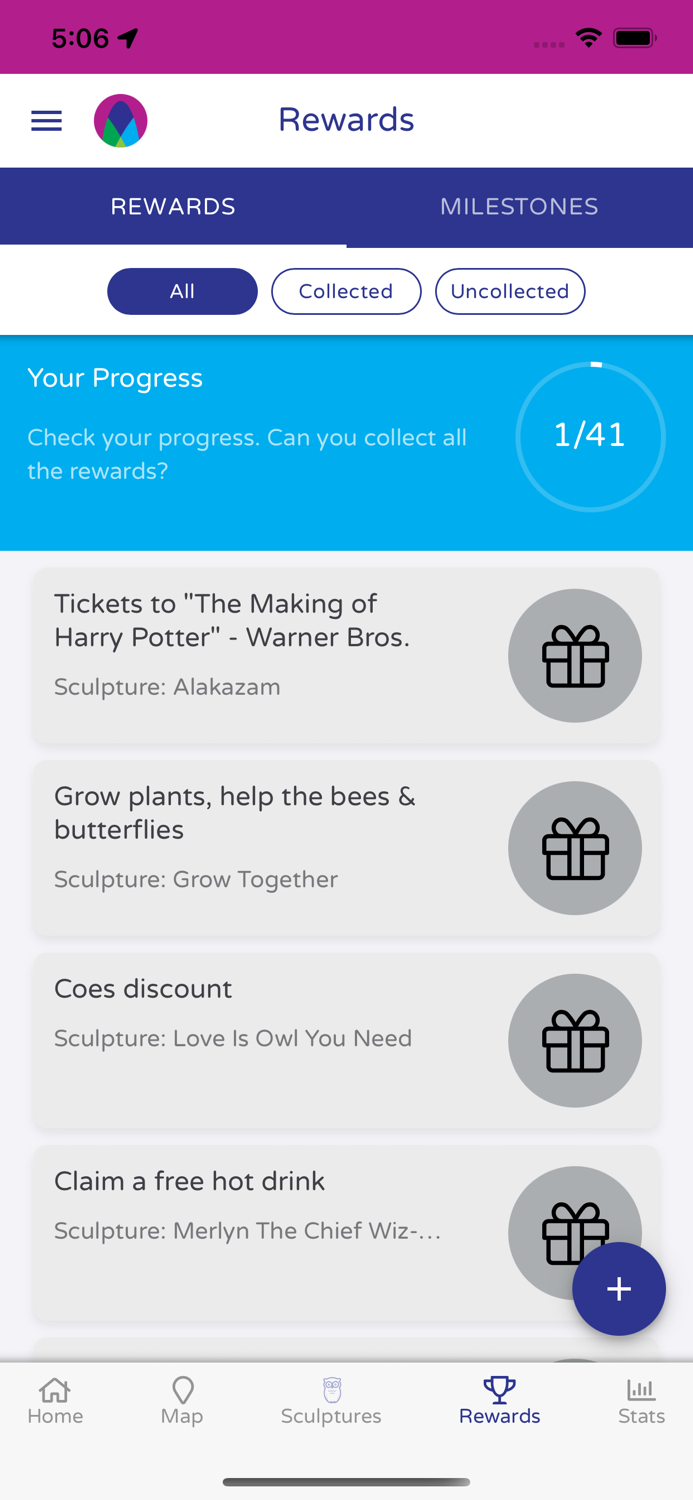This screenshot has width=693, height=1500.
Task: Go to the Home tab
Action: coord(55,1401)
